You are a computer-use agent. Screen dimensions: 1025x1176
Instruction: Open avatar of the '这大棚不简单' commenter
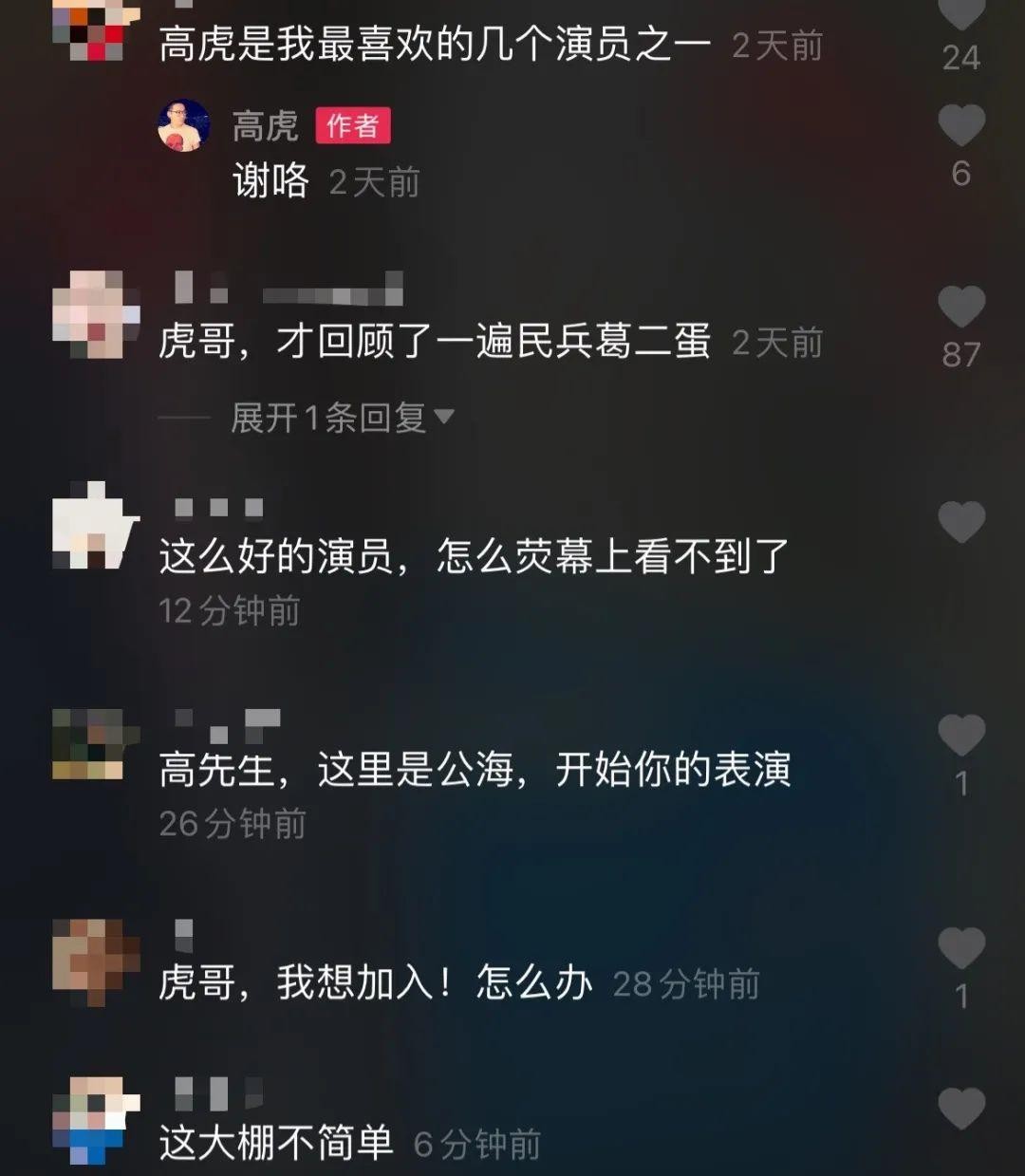coord(95,1120)
